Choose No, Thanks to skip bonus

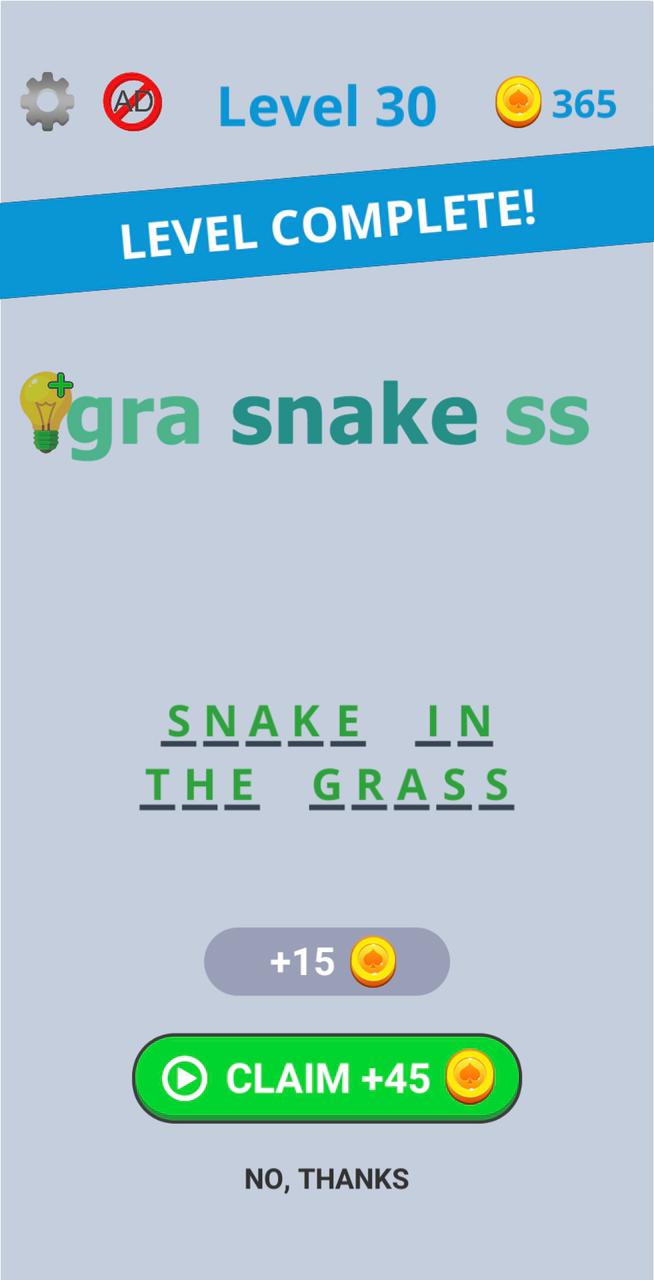[x=327, y=1179]
